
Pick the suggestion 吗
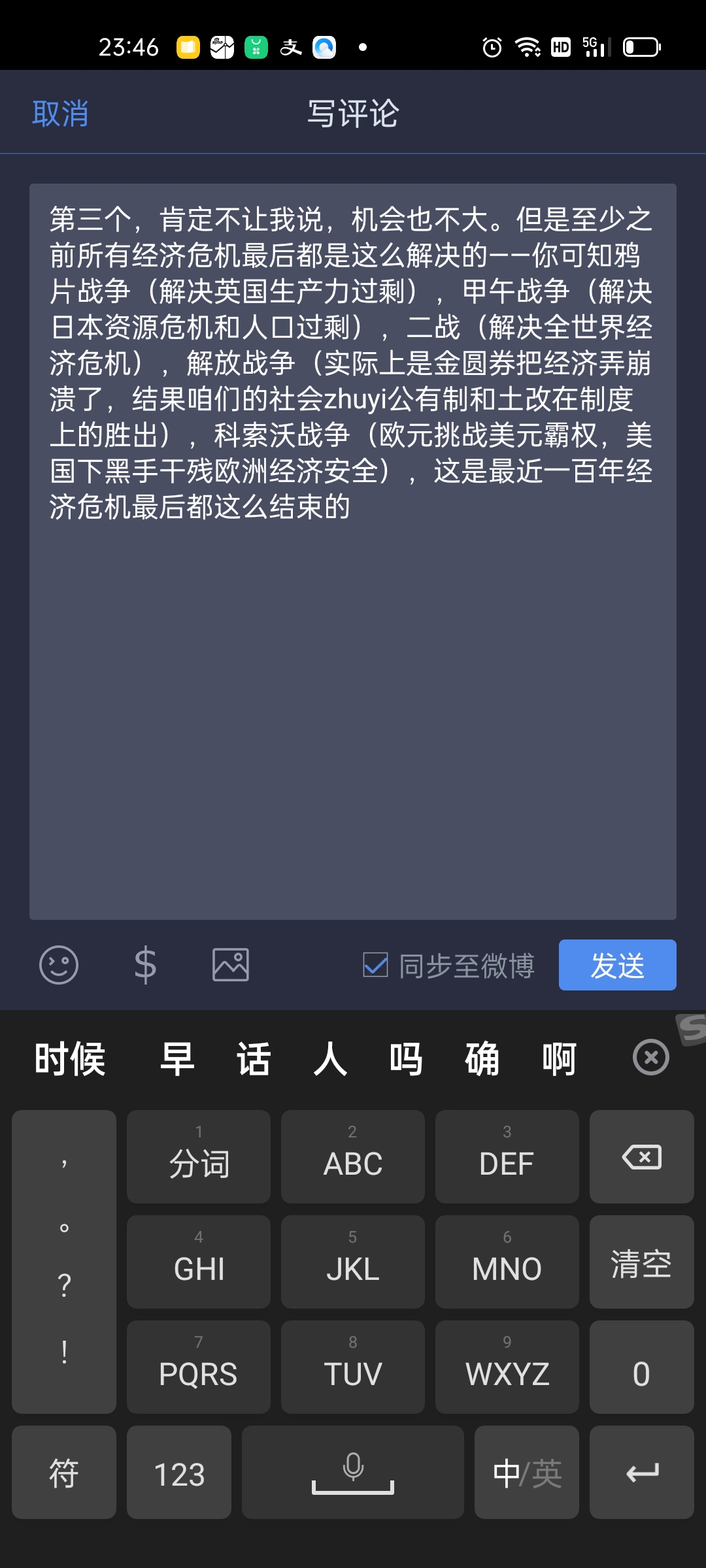406,1058
